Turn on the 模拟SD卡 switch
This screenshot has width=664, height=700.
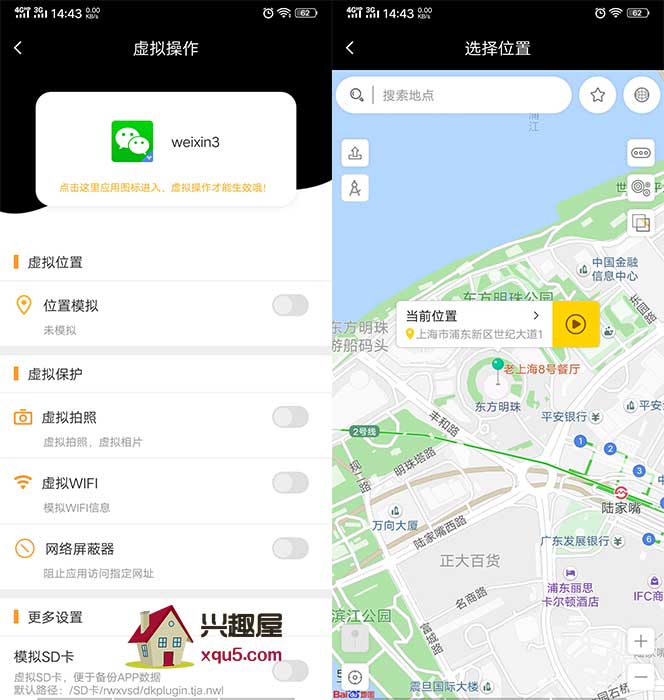(290, 668)
